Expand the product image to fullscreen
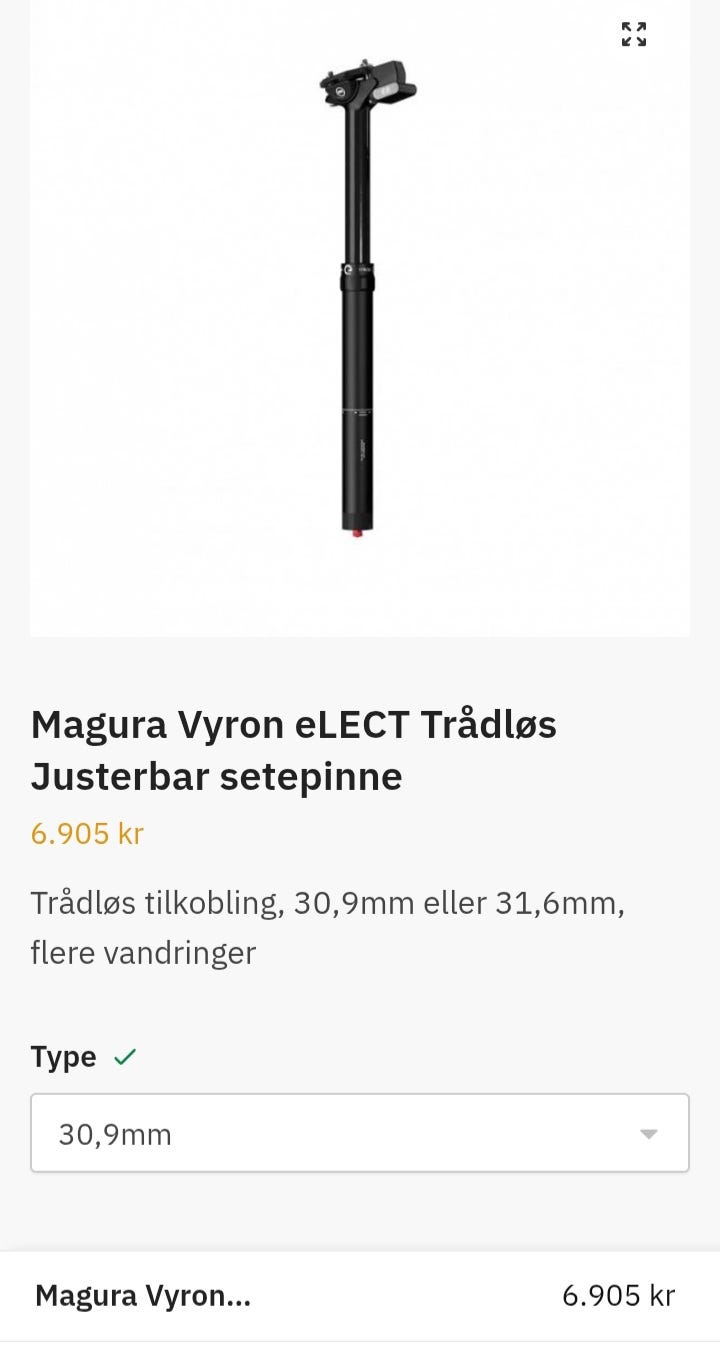The image size is (720, 1359). 634,34
